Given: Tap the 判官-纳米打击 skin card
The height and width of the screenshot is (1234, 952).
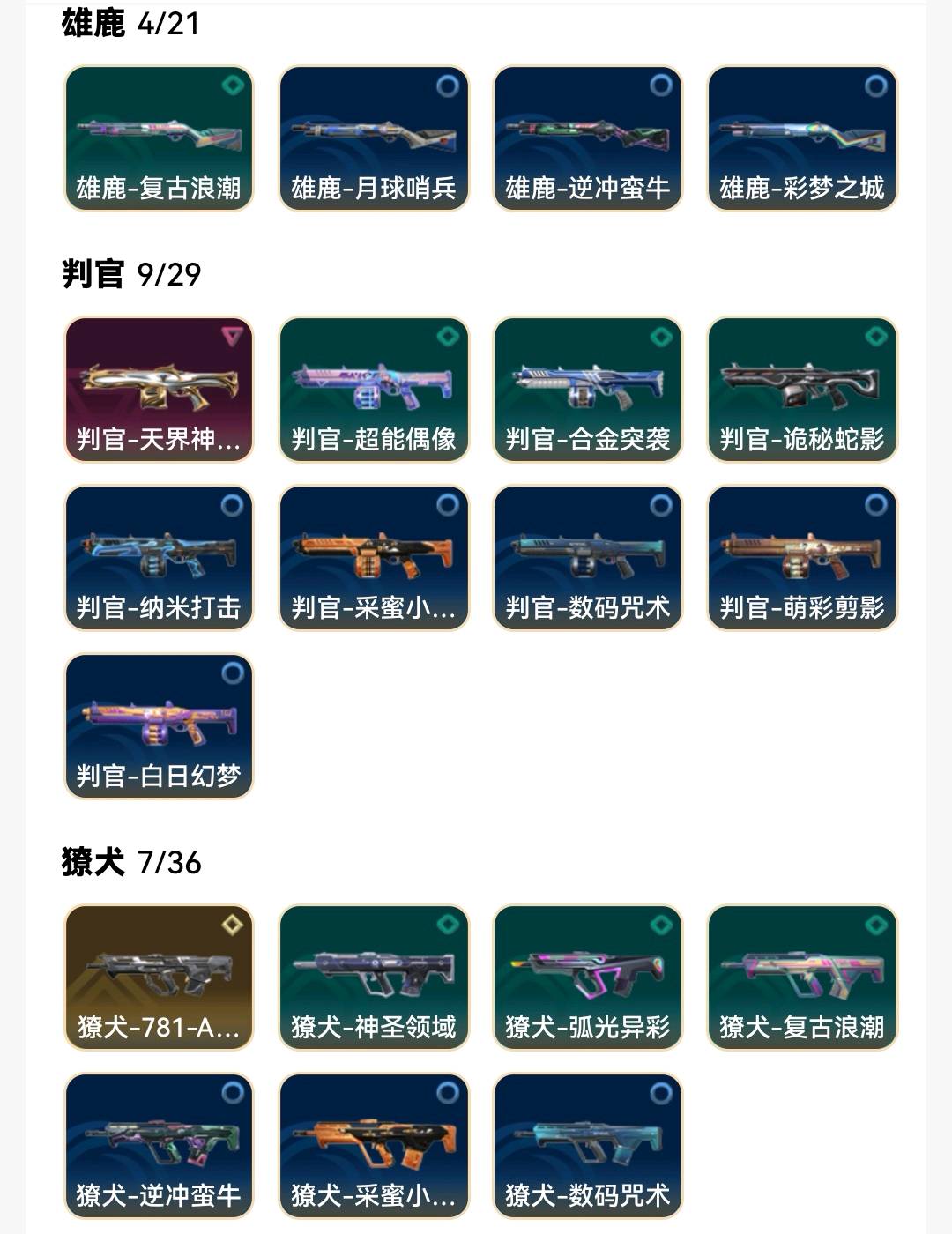Looking at the screenshot, I should pyautogui.click(x=159, y=558).
